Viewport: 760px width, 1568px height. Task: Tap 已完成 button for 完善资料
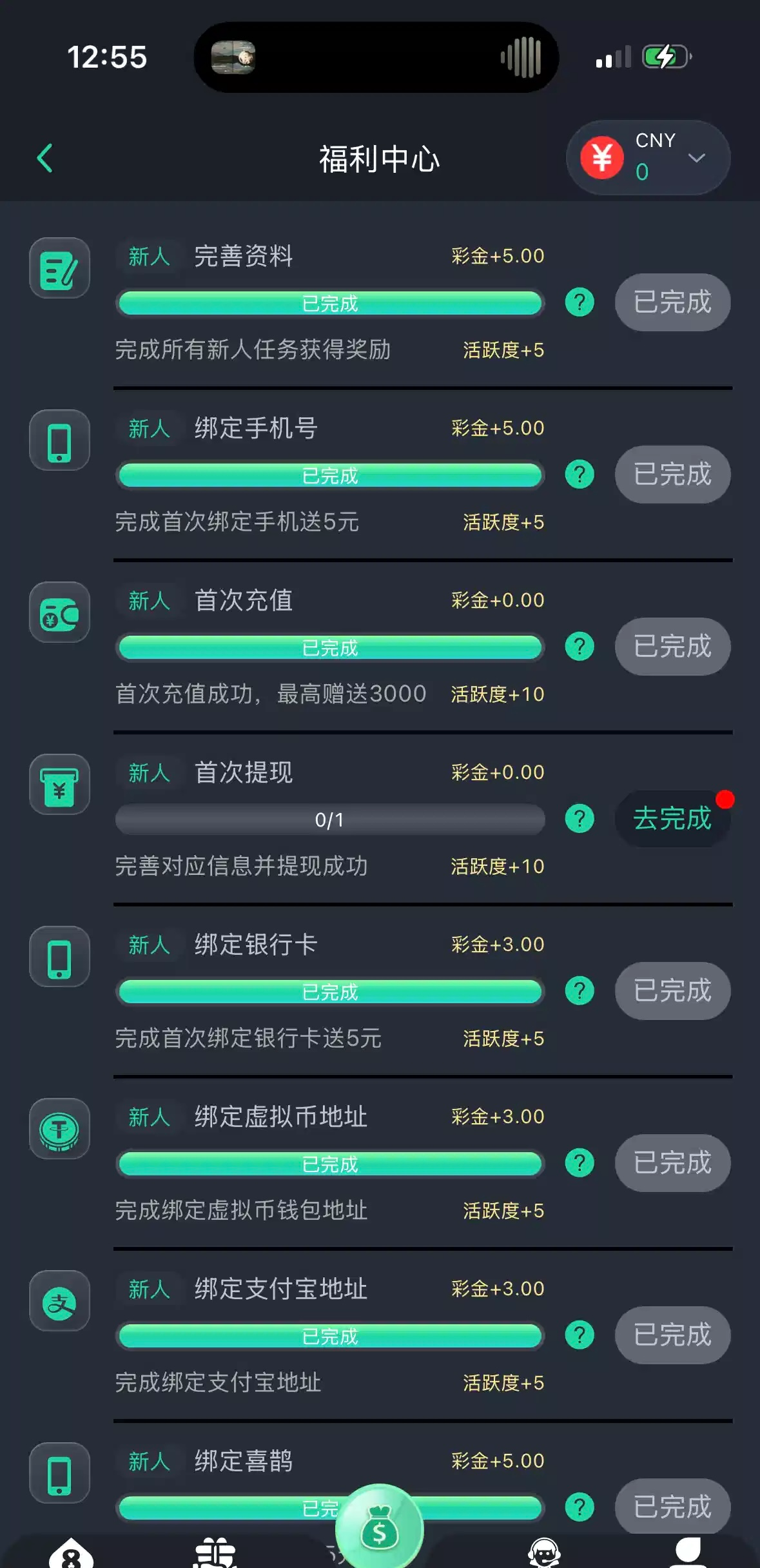point(672,302)
